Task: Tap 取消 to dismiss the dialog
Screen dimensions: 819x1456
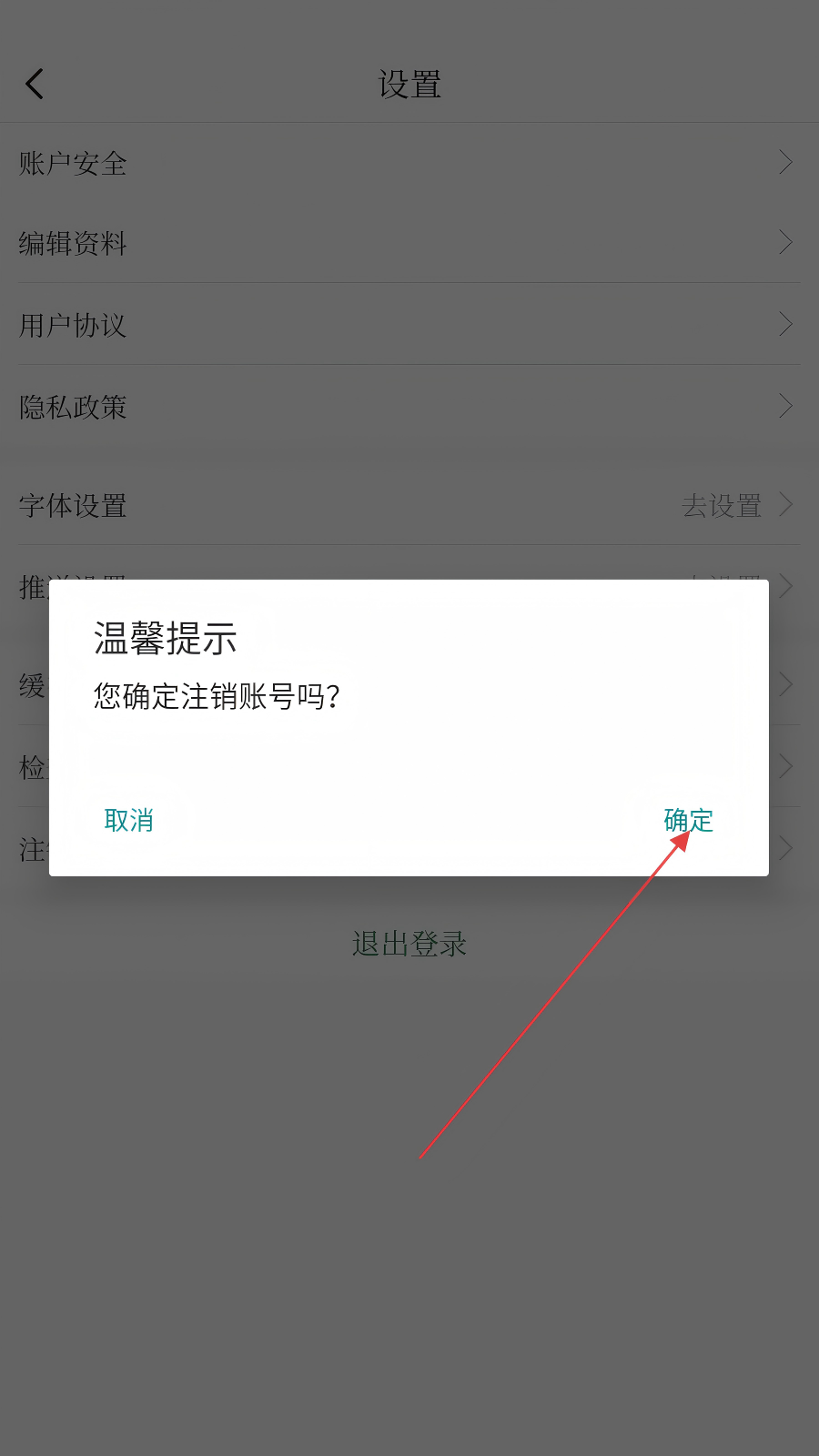Action: (128, 820)
